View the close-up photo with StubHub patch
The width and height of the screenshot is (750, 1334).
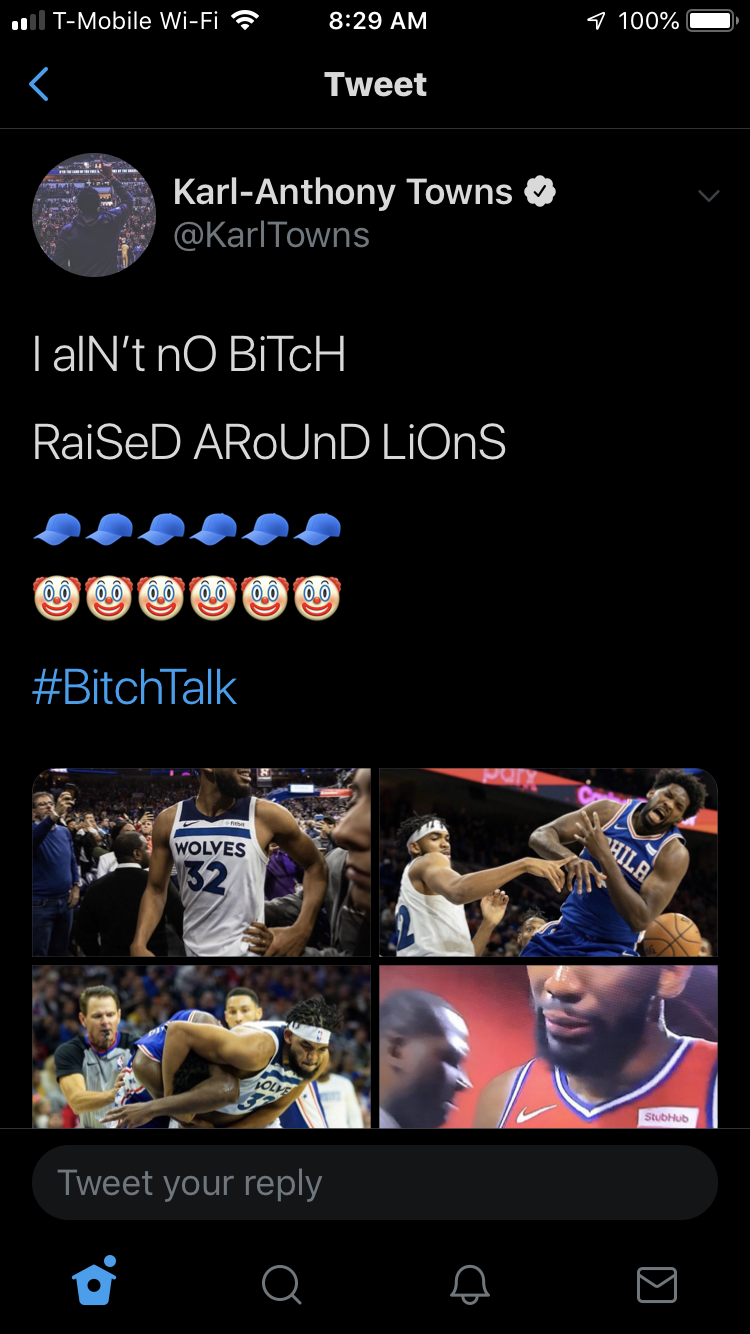[x=548, y=1046]
